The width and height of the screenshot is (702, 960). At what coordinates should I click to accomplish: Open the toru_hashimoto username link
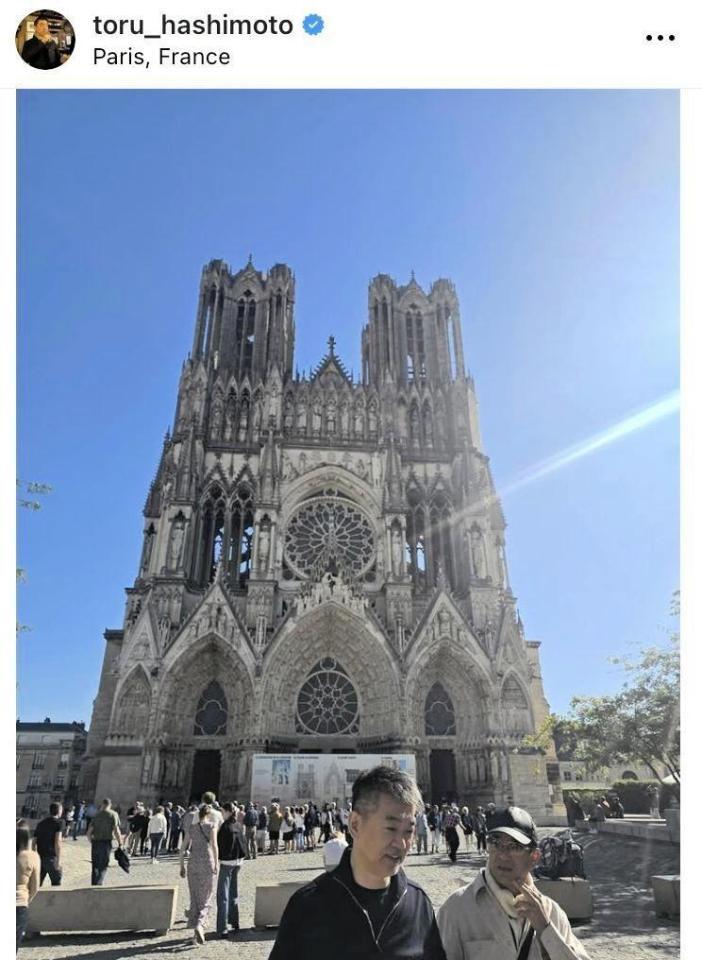pos(192,26)
